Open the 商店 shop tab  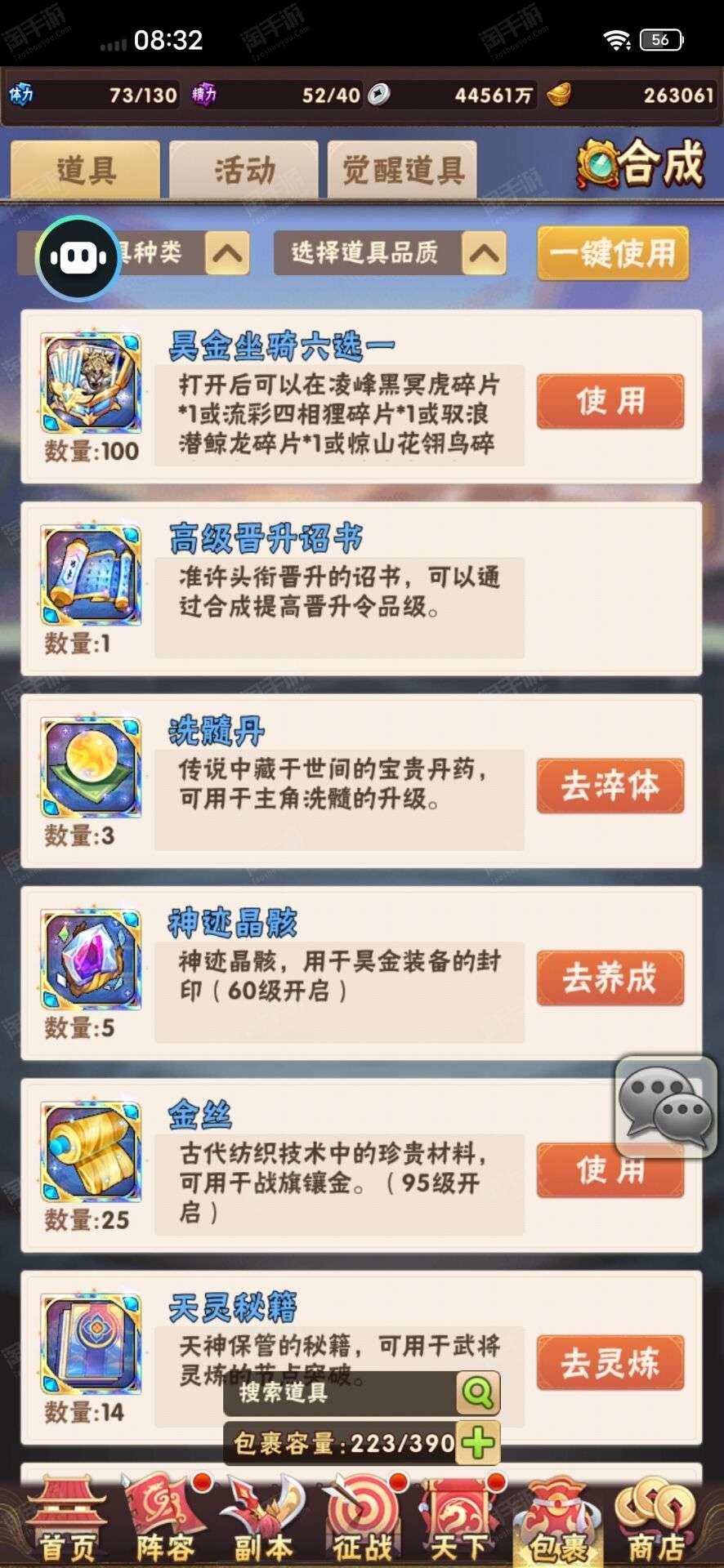pyautogui.click(x=656, y=1521)
